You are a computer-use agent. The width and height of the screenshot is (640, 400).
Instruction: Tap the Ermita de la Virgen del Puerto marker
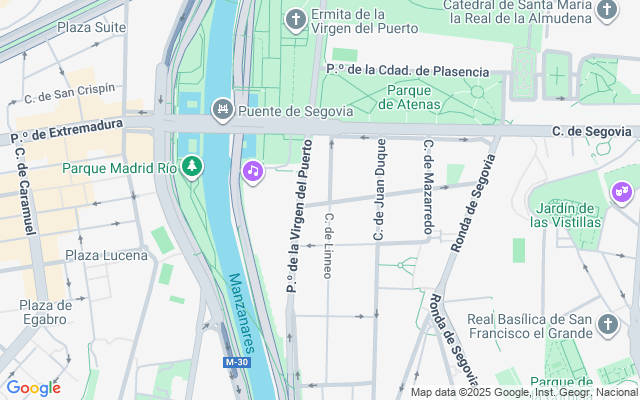click(296, 18)
